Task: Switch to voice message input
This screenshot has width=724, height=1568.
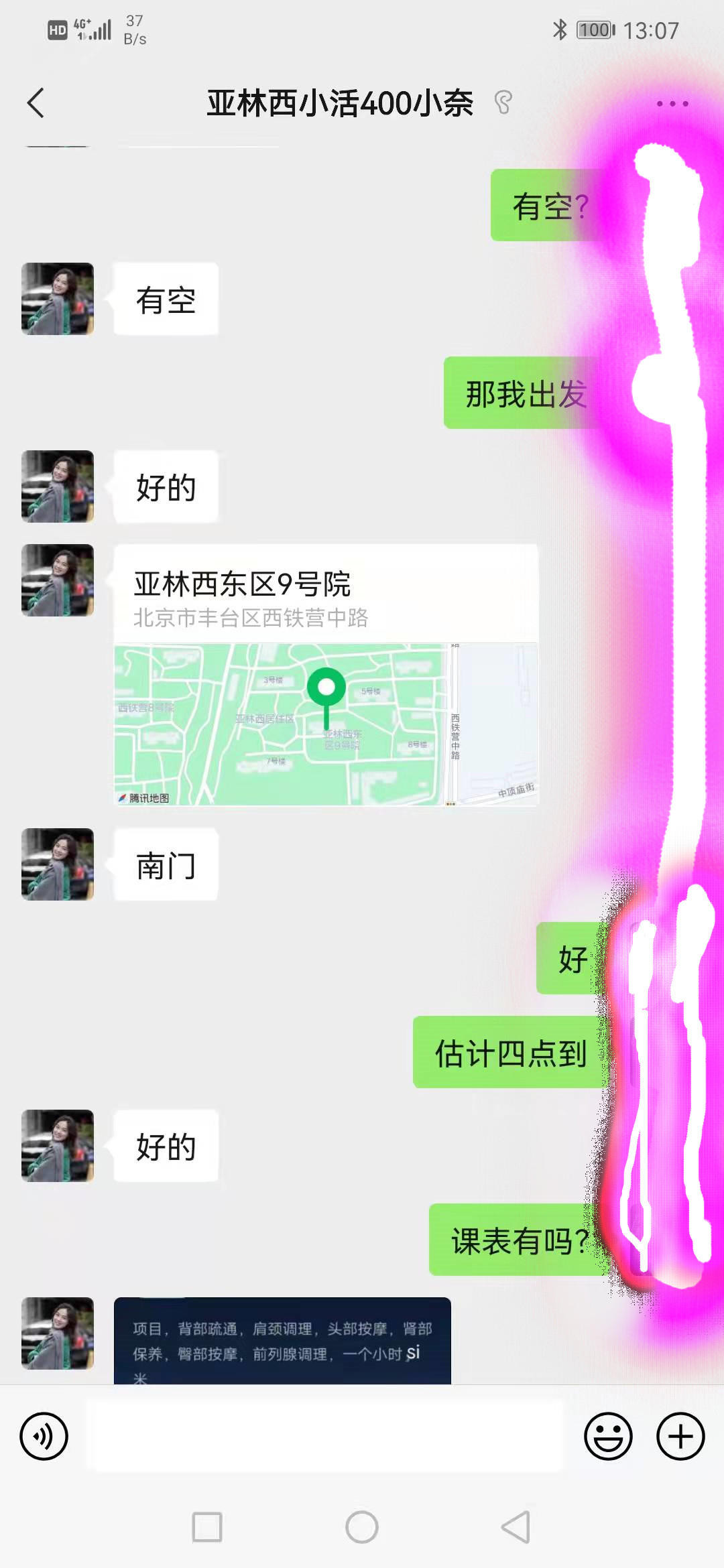Action: click(x=44, y=1436)
